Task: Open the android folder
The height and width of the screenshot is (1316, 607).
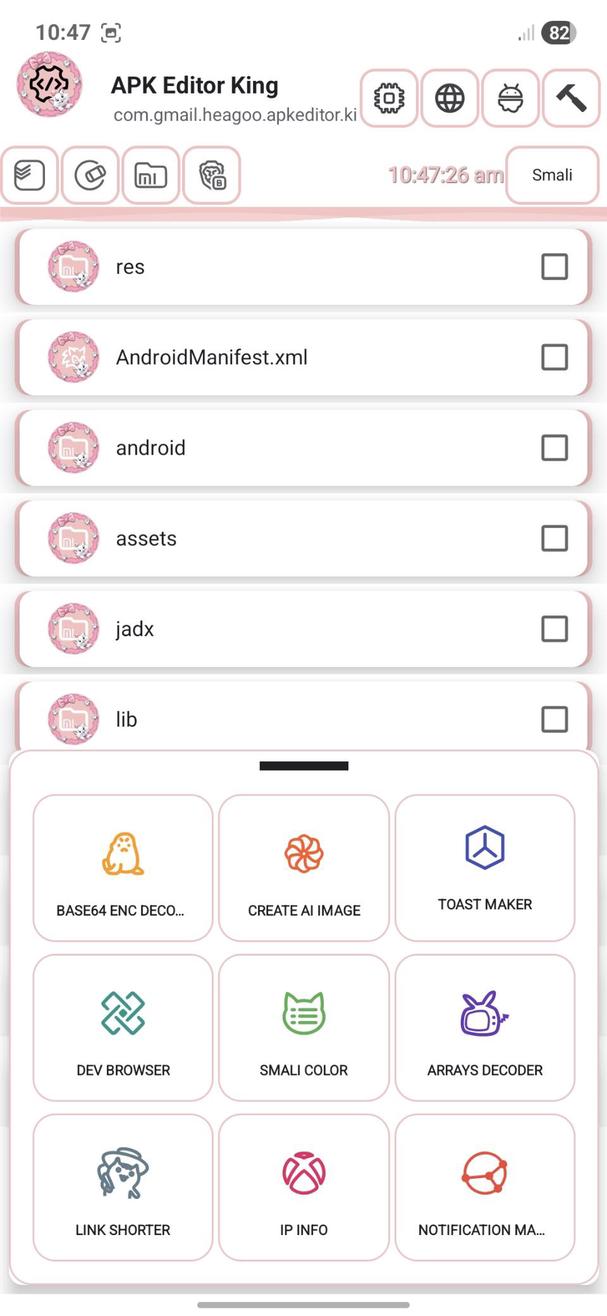Action: pos(150,448)
